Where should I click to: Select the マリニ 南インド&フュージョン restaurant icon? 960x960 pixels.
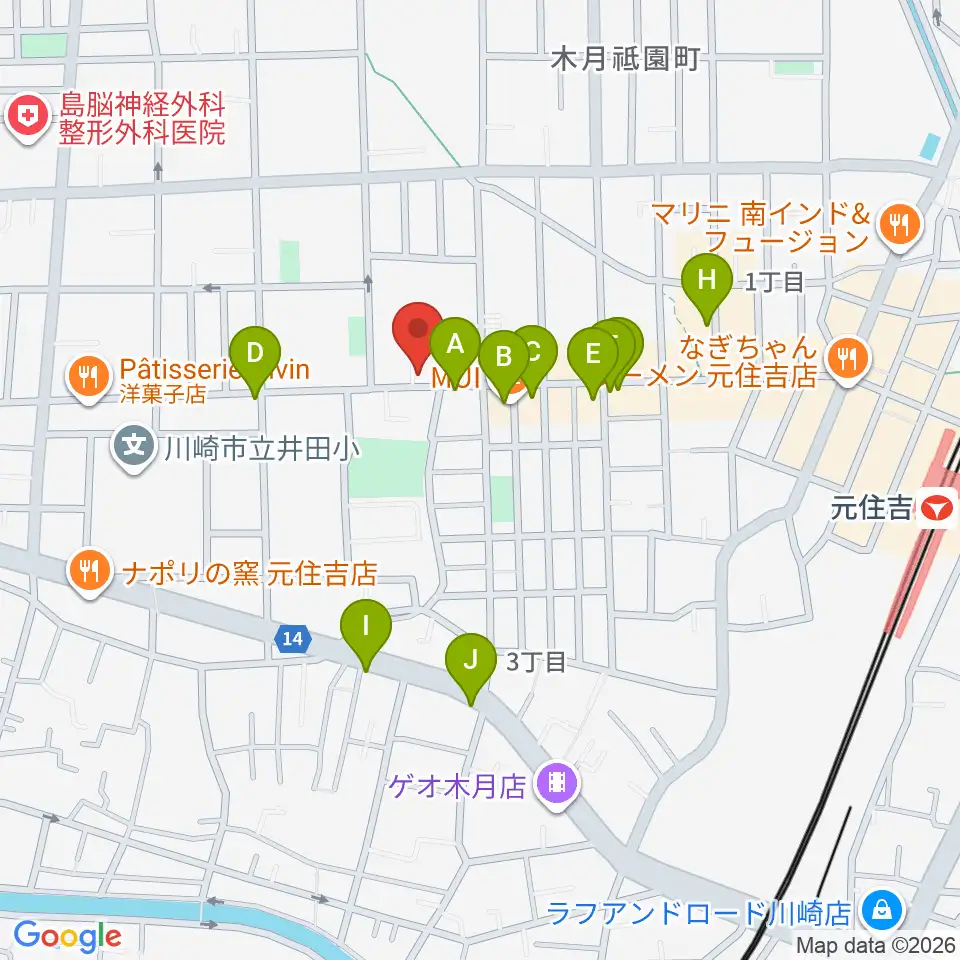[899, 227]
